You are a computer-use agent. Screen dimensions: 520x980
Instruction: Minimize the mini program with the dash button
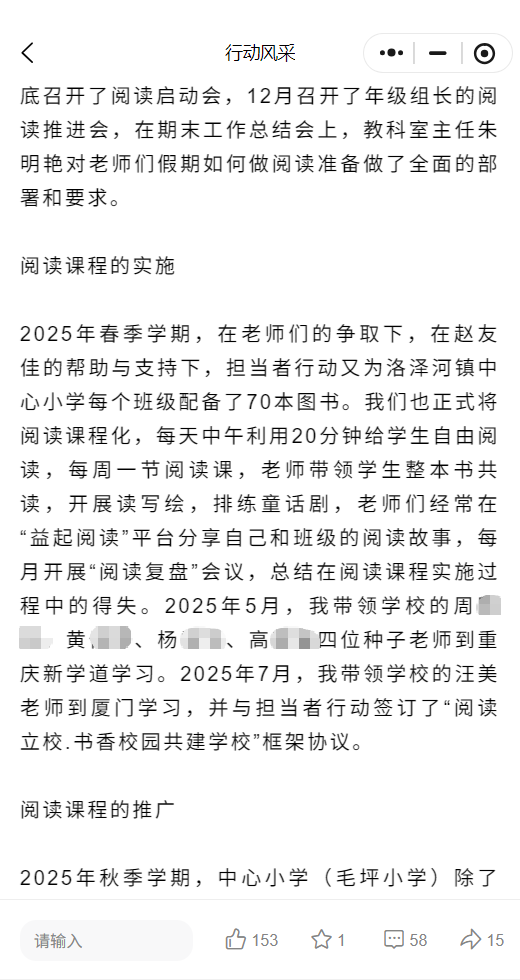point(438,53)
